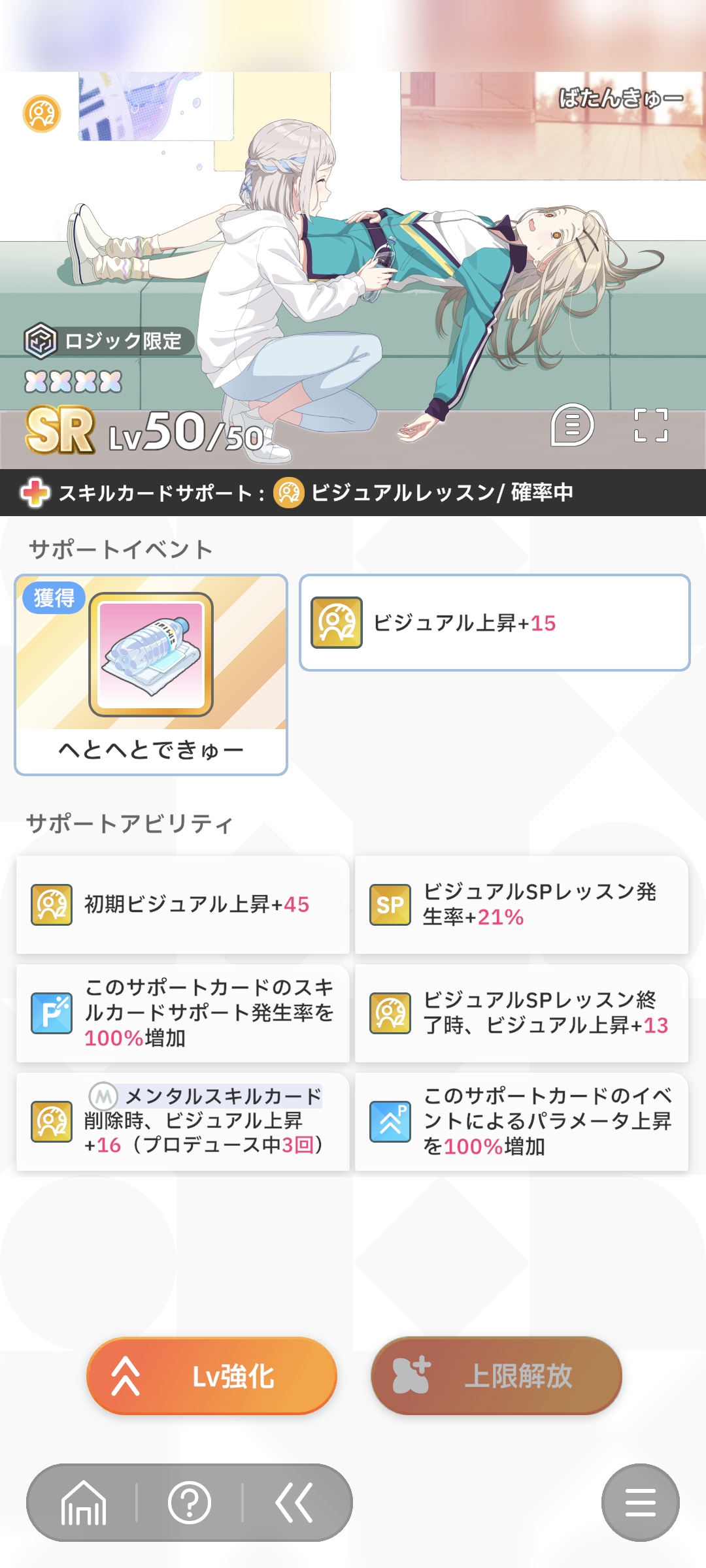Viewport: 706px width, 1568px height.
Task: Go to the home screen
Action: [83, 1503]
